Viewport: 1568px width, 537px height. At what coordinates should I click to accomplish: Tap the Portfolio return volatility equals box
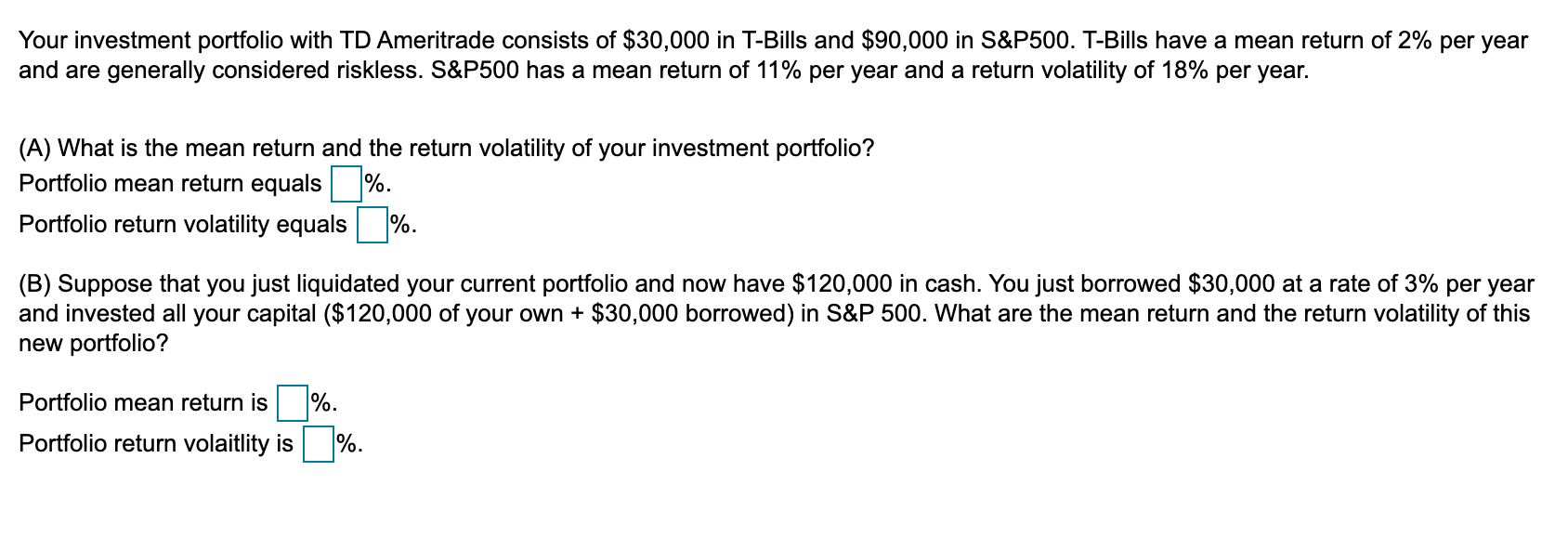tap(372, 225)
